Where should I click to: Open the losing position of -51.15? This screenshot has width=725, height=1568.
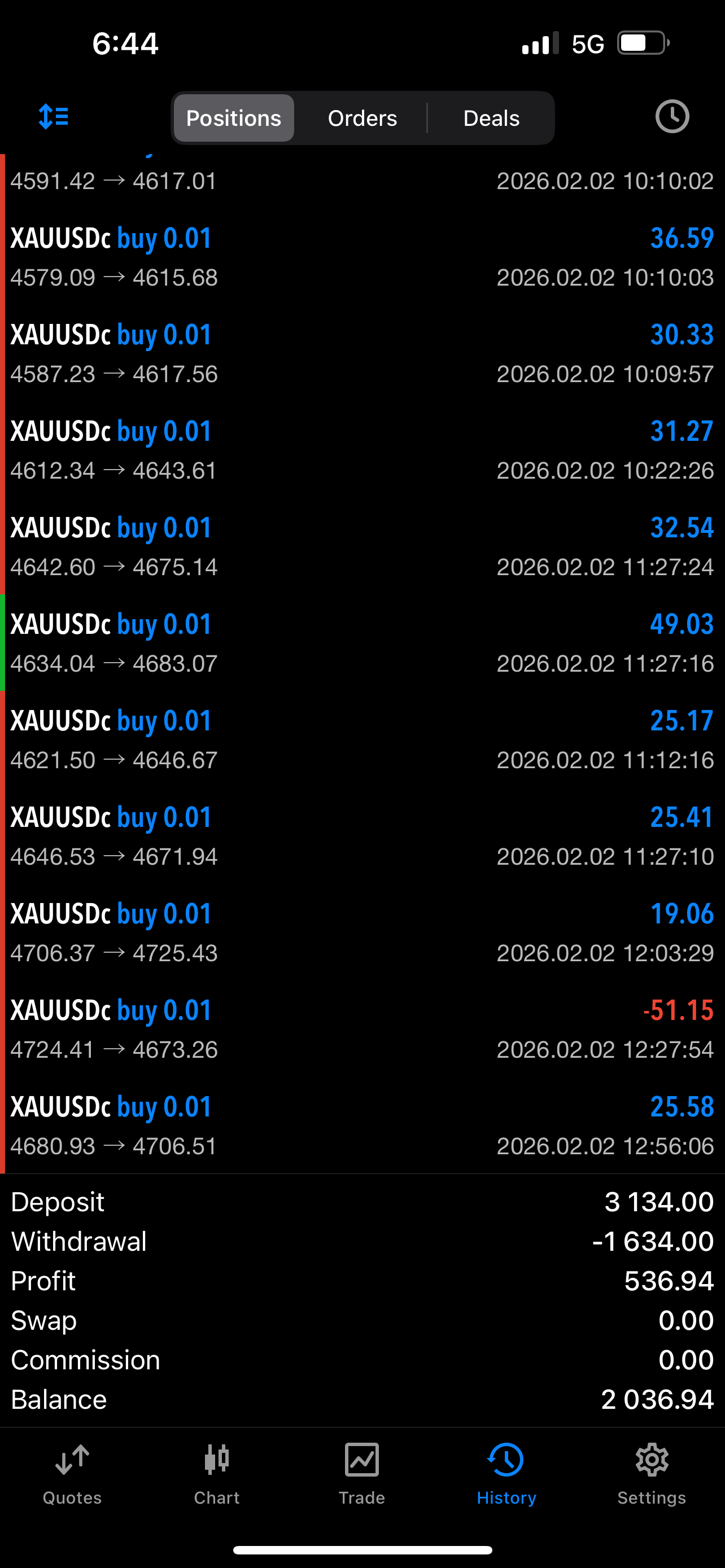(362, 1030)
